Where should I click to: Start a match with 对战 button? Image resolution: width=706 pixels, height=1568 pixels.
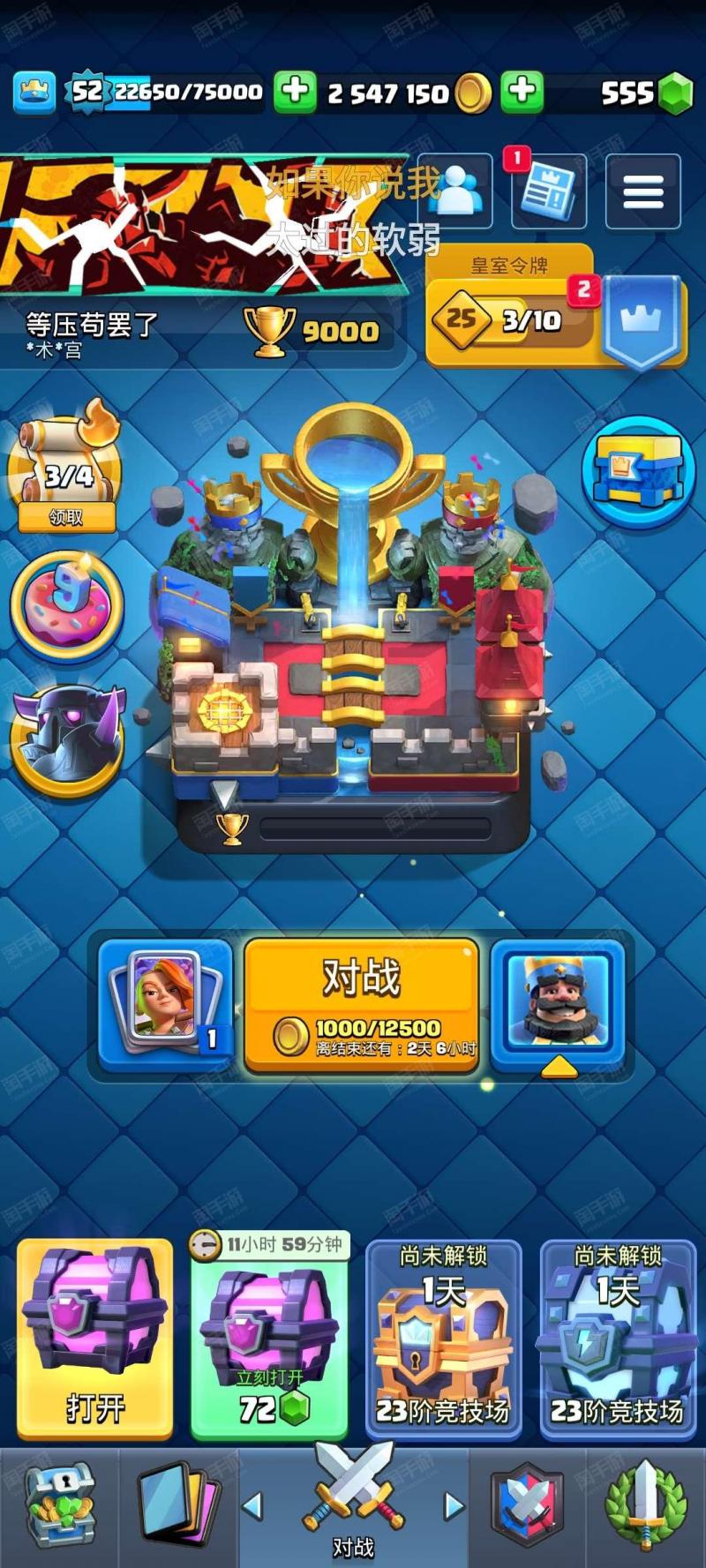pos(361,1004)
